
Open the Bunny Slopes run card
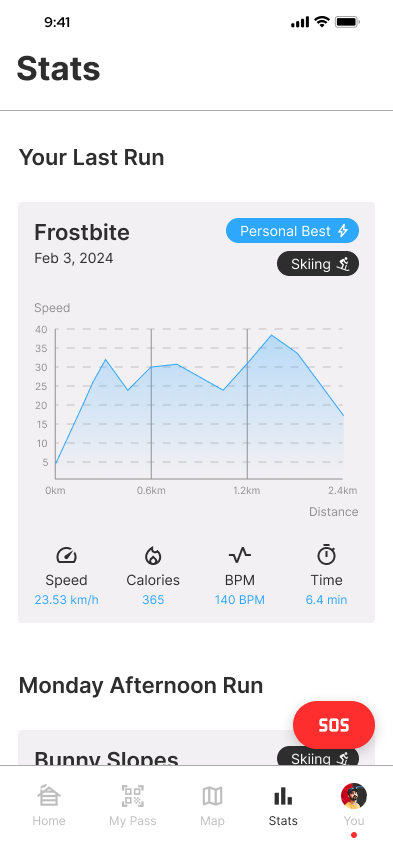pos(196,748)
